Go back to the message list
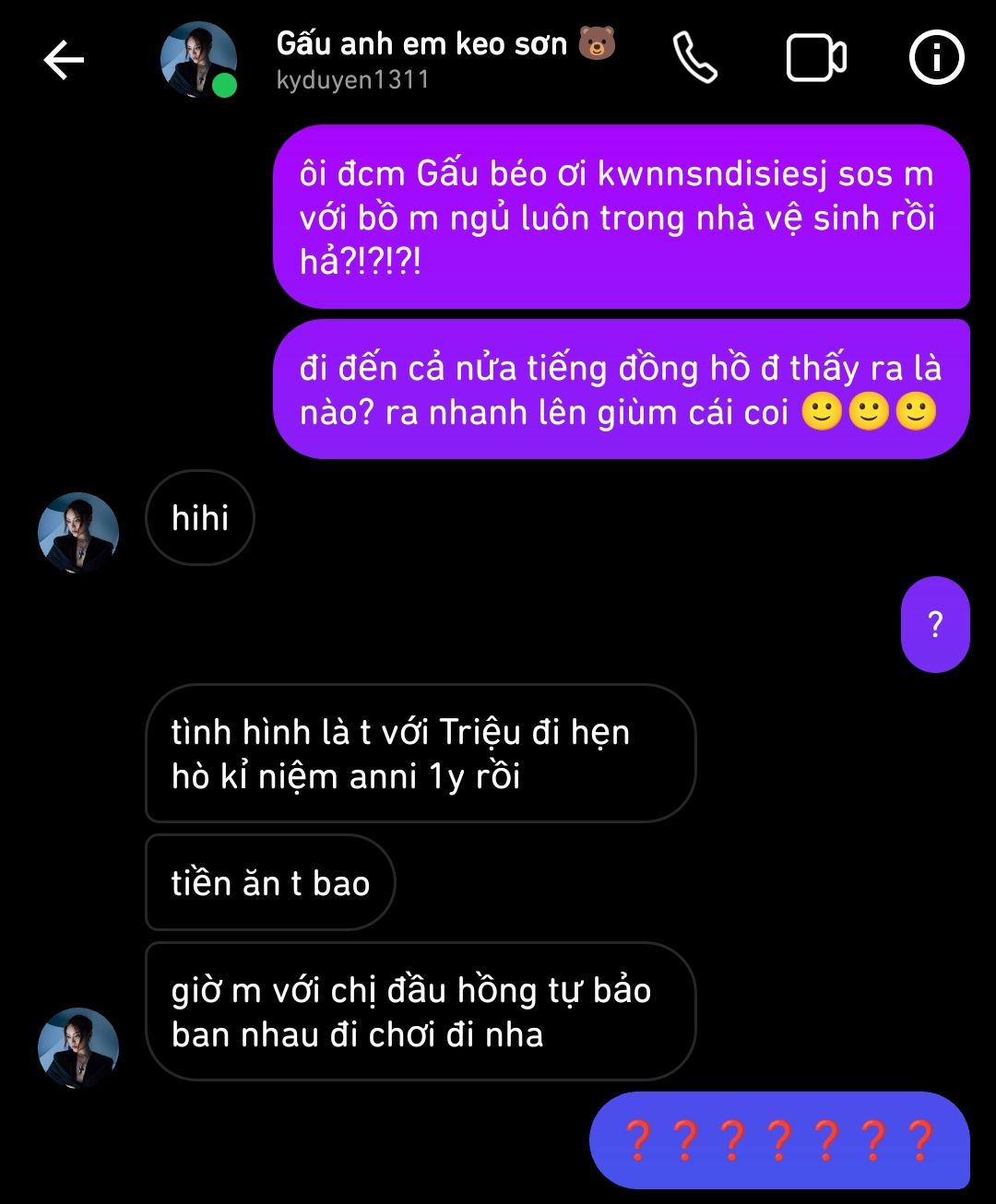The width and height of the screenshot is (996, 1204). coord(64,61)
